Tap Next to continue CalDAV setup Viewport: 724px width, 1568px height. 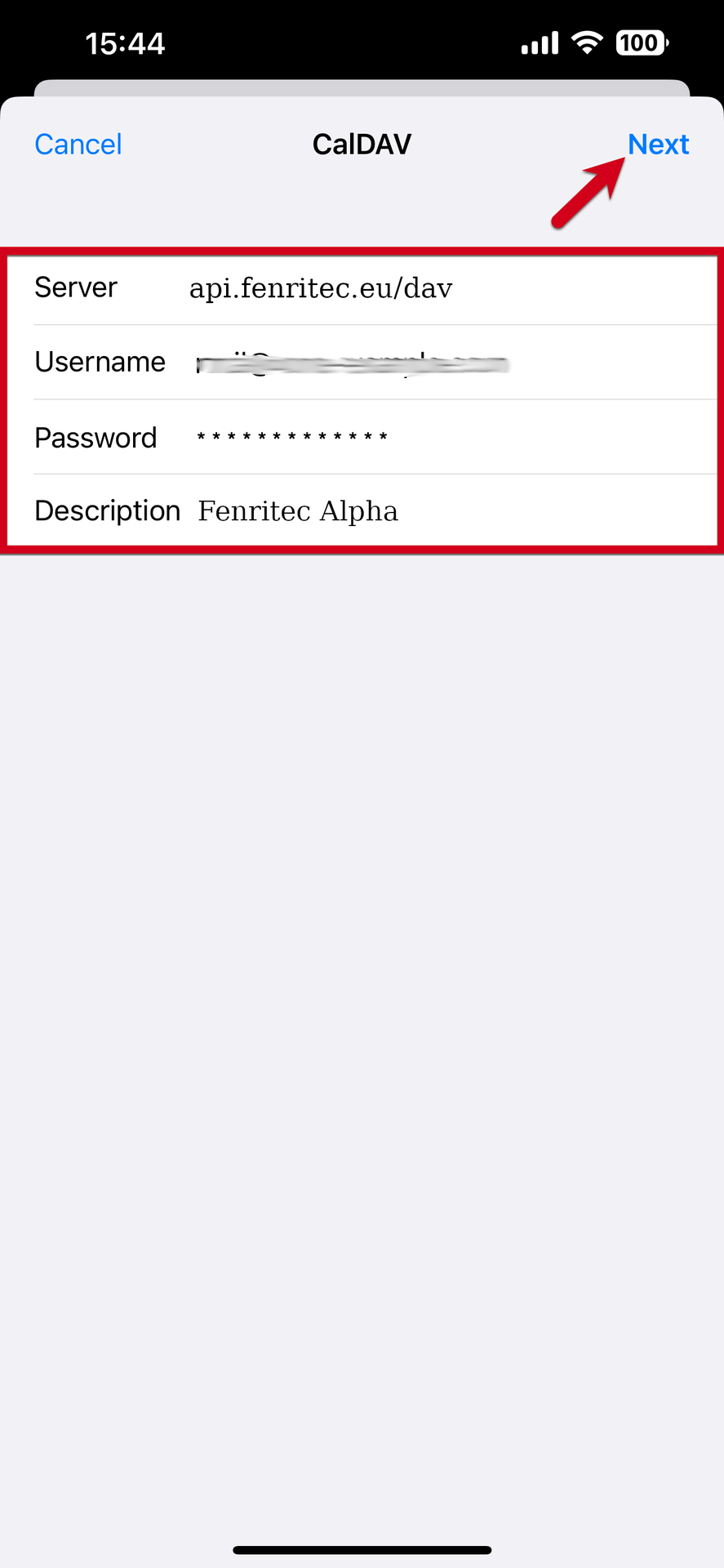[x=658, y=145]
